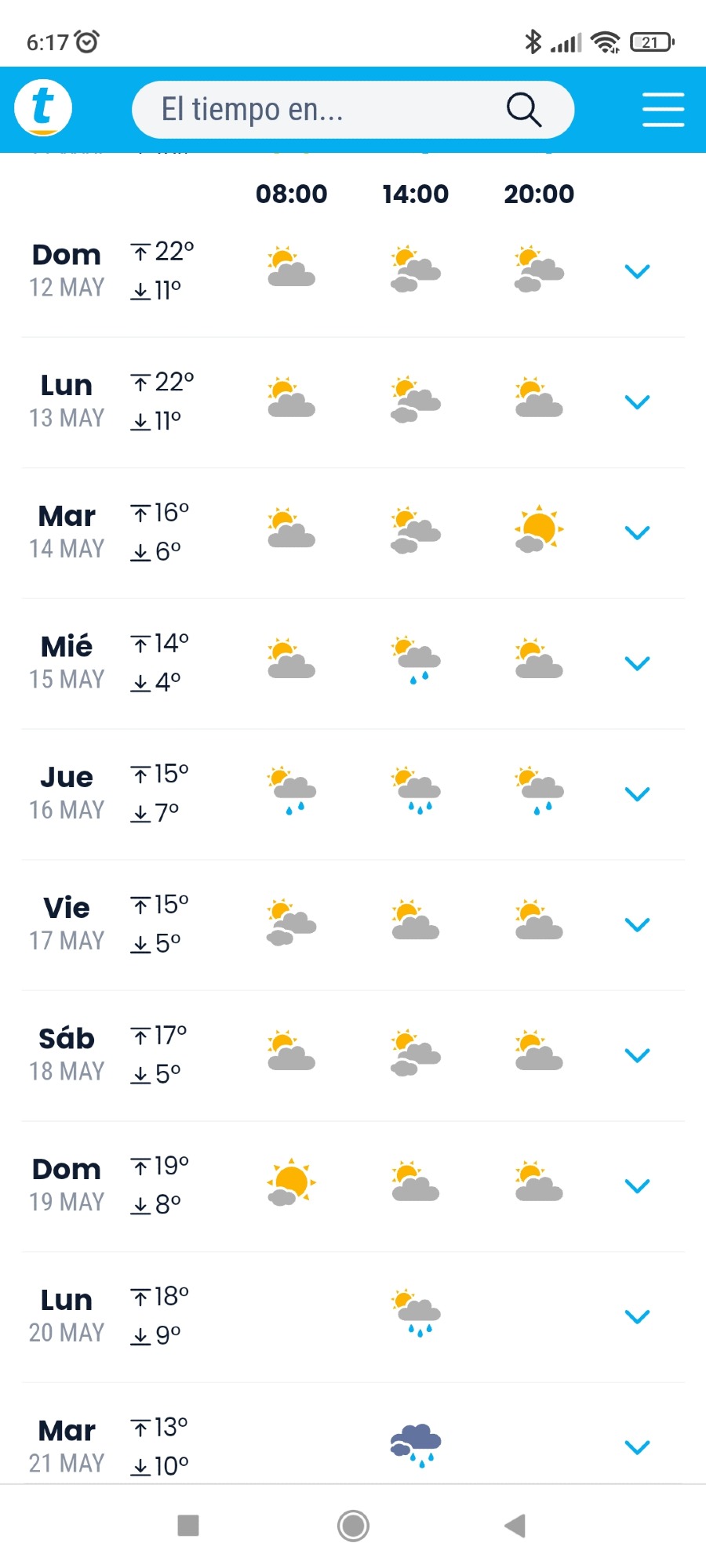Expand forecast details for Dom 12 May
706x1568 pixels.
click(x=637, y=271)
